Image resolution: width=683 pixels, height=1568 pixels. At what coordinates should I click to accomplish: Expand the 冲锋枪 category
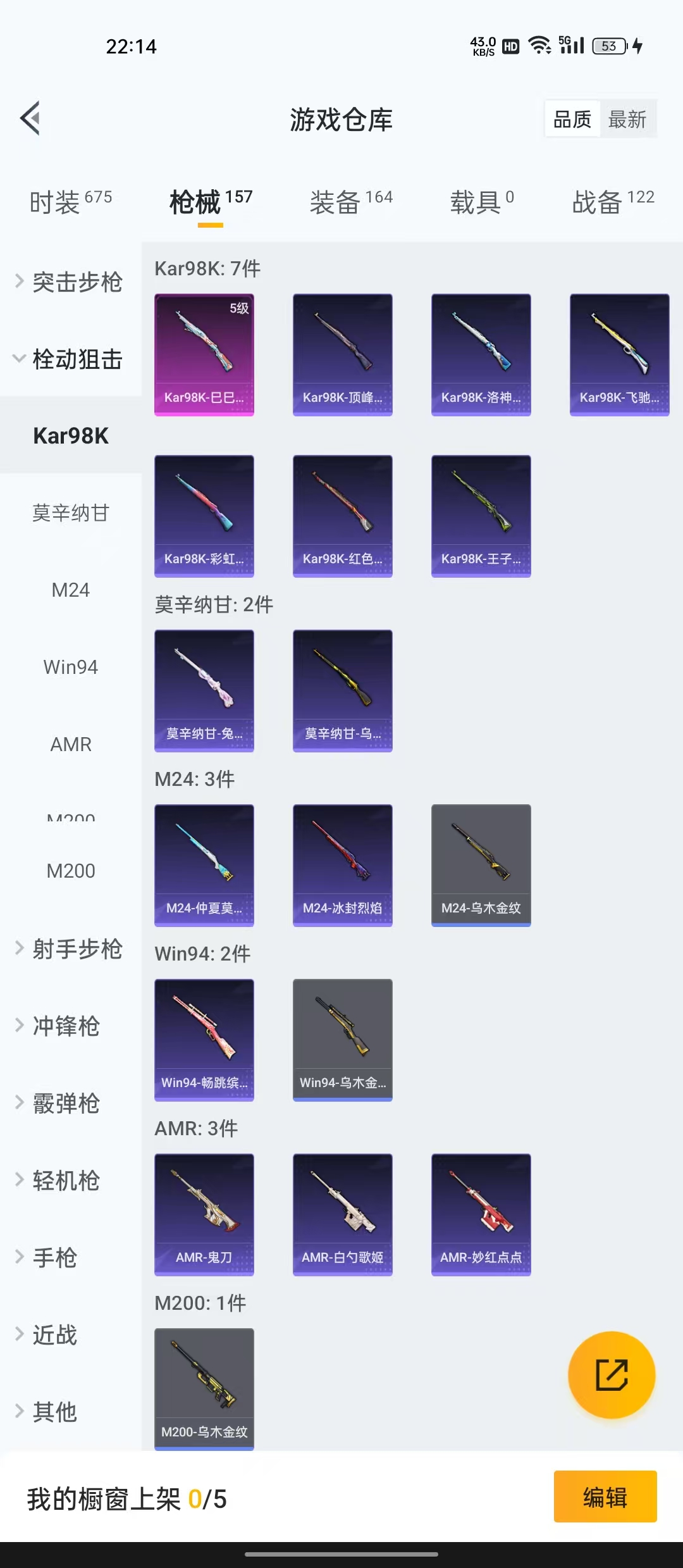[x=66, y=1026]
